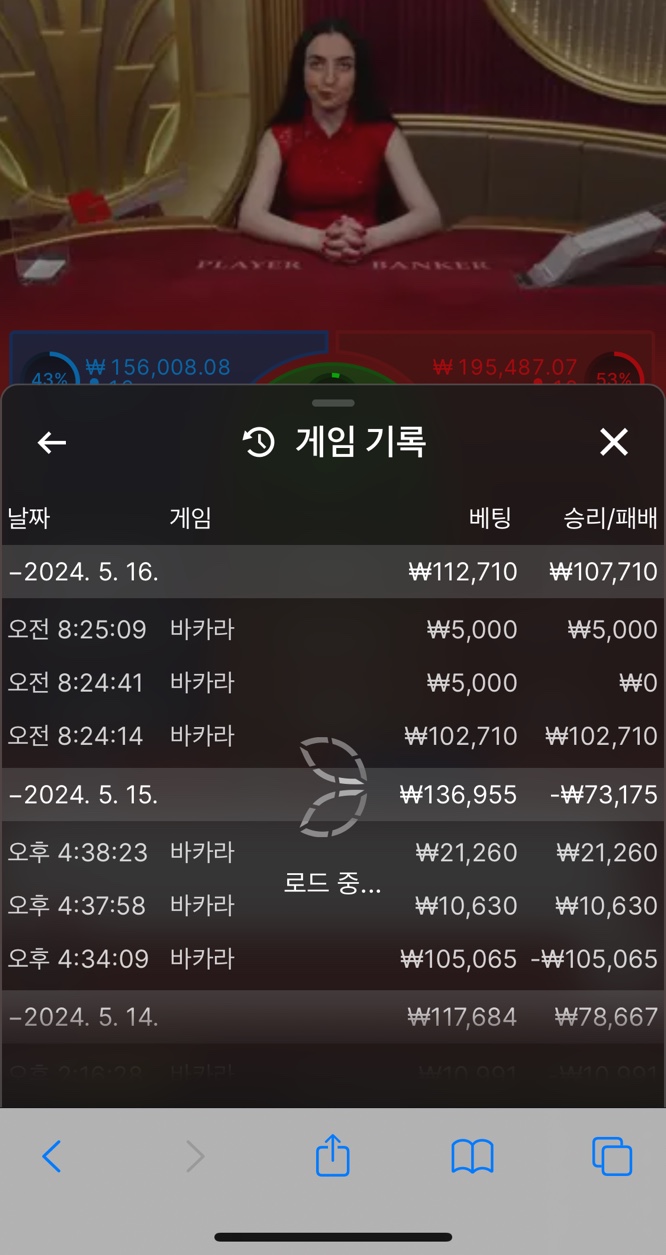
Task: View the 오후 4:37:58 baccarat record
Action: tap(332, 906)
